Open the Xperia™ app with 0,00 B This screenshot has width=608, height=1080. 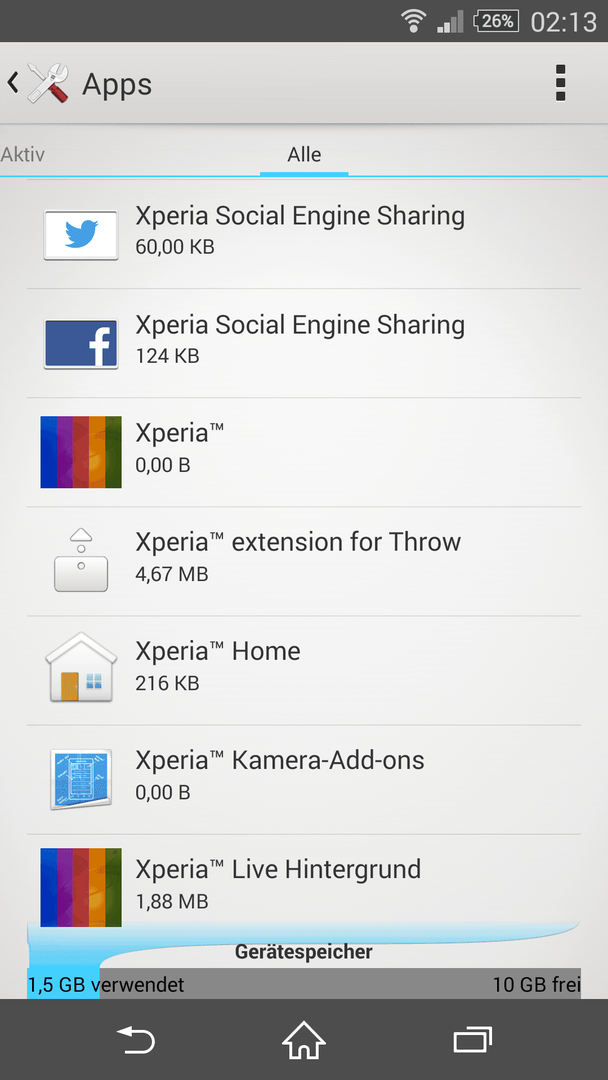pyautogui.click(x=304, y=452)
